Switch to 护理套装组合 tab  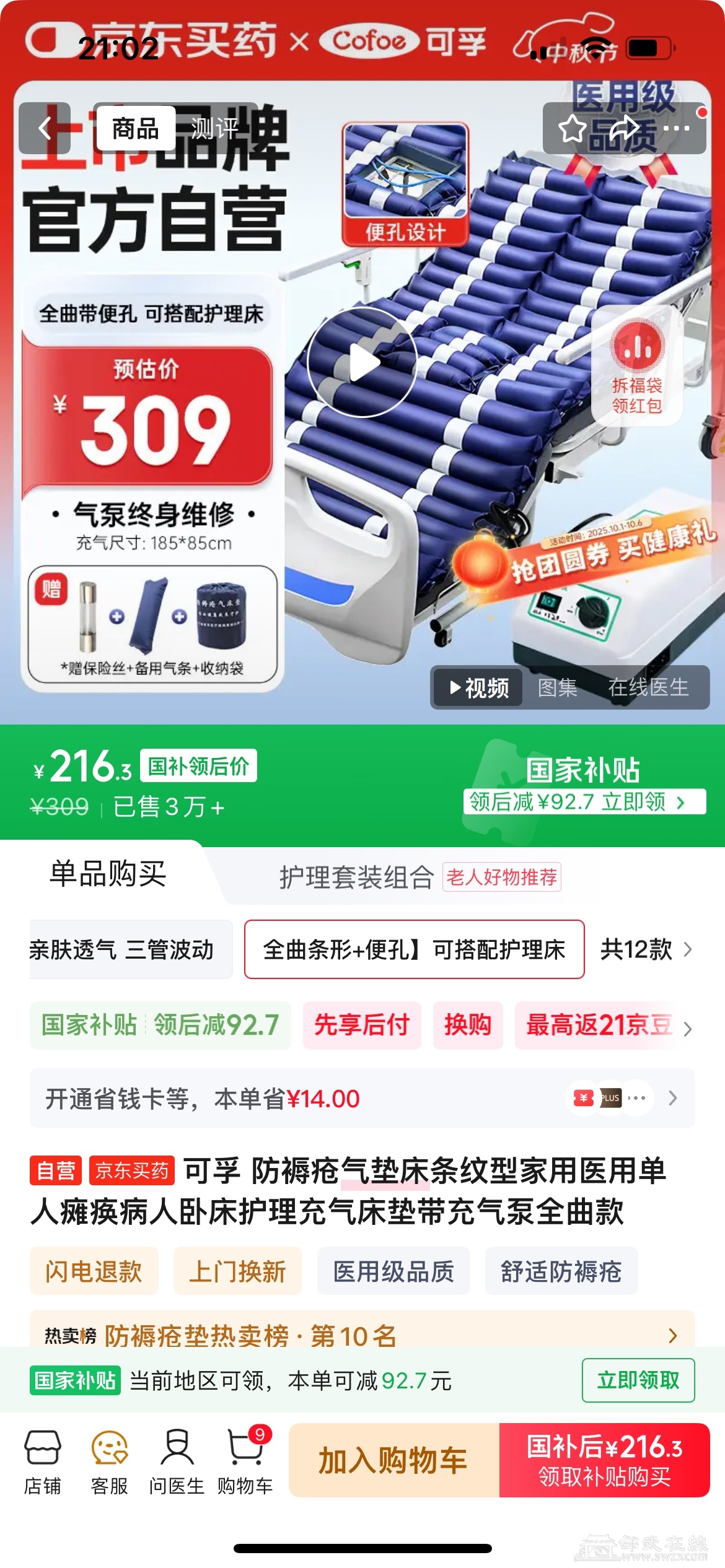coord(356,877)
